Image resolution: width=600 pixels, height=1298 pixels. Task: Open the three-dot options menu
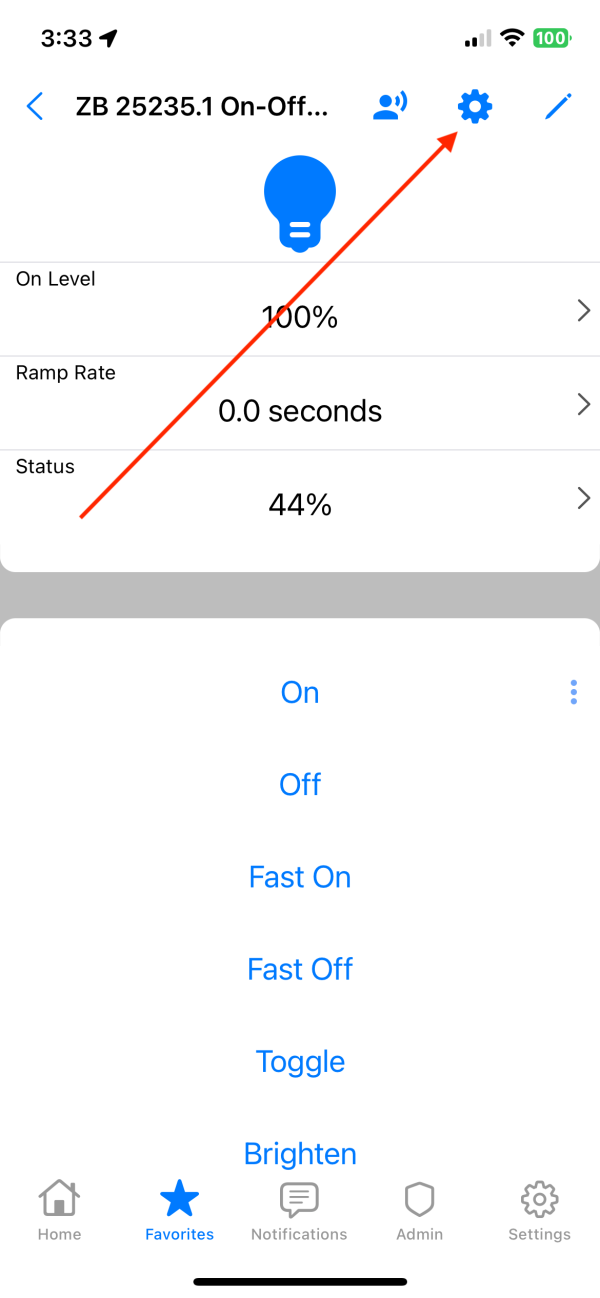pyautogui.click(x=573, y=692)
